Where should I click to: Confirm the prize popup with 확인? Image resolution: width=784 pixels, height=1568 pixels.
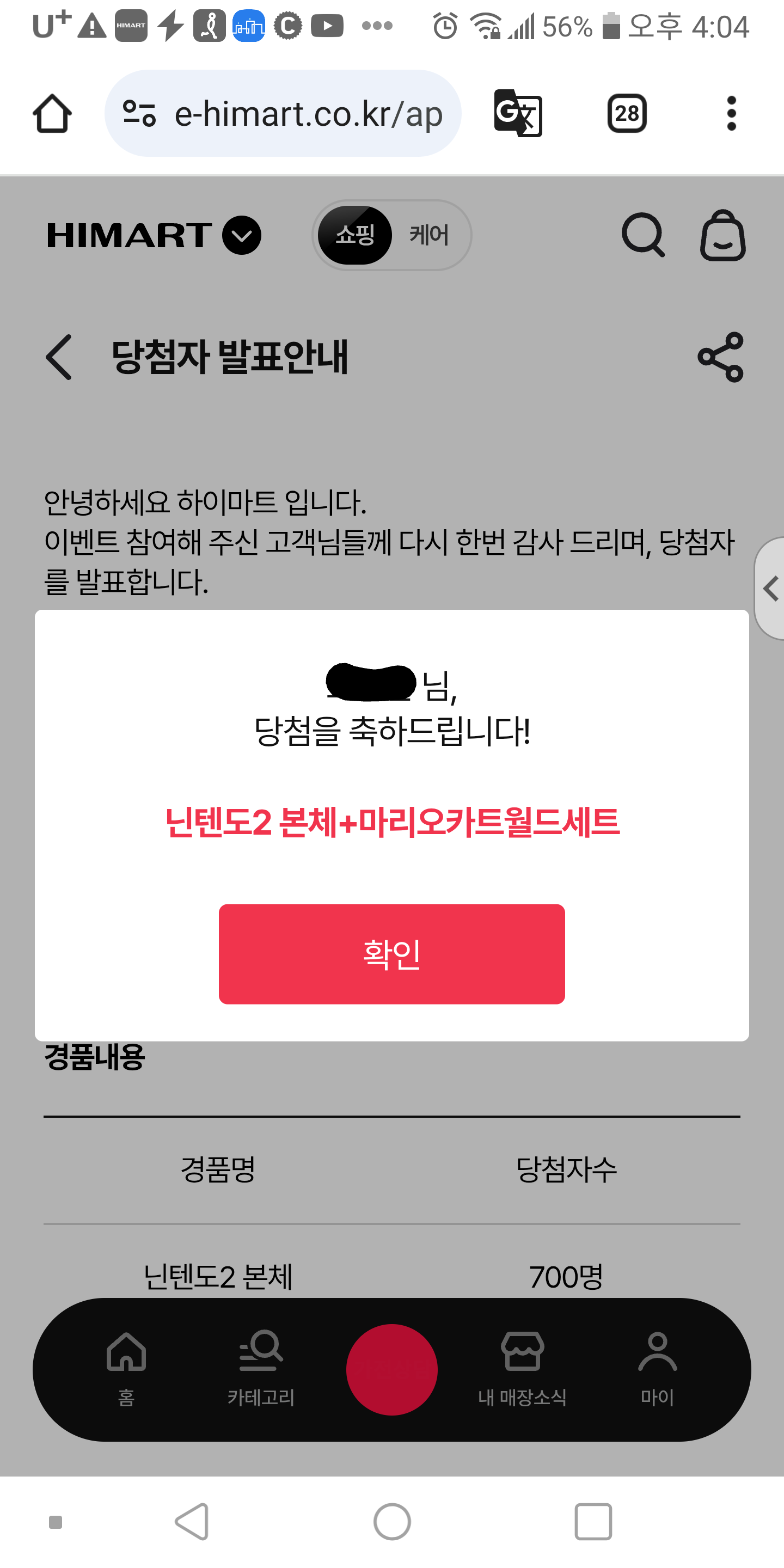[391, 953]
